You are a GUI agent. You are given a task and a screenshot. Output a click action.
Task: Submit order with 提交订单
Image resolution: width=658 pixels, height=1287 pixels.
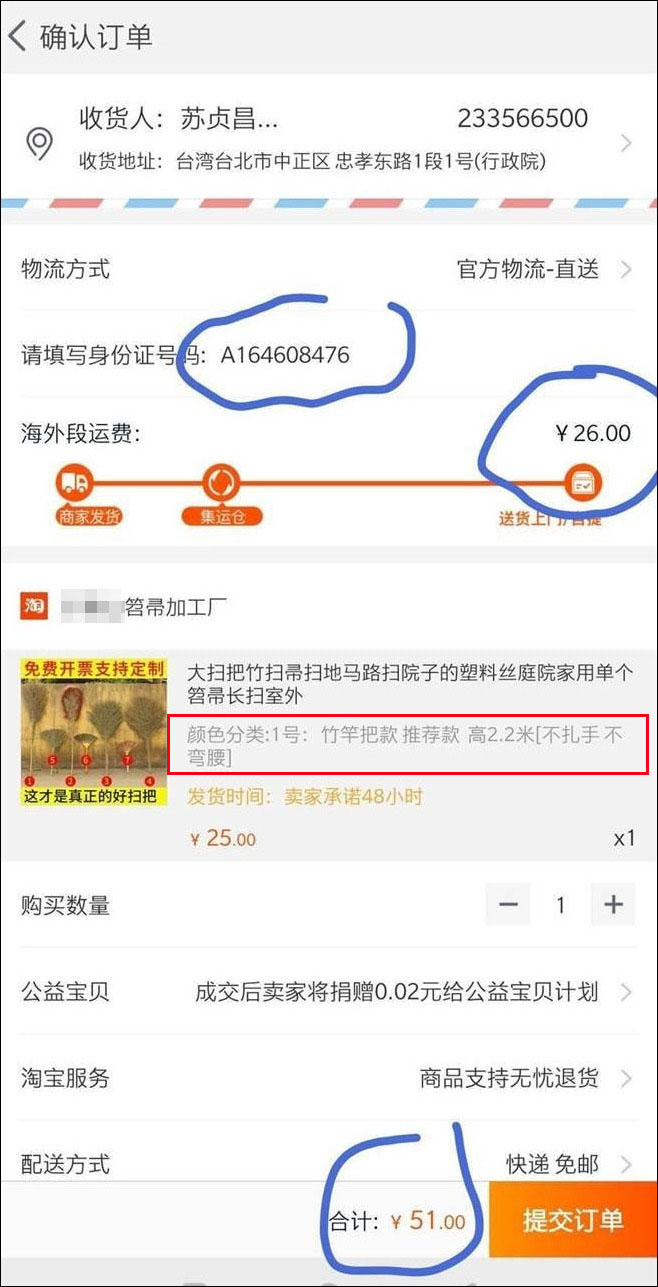[573, 1219]
